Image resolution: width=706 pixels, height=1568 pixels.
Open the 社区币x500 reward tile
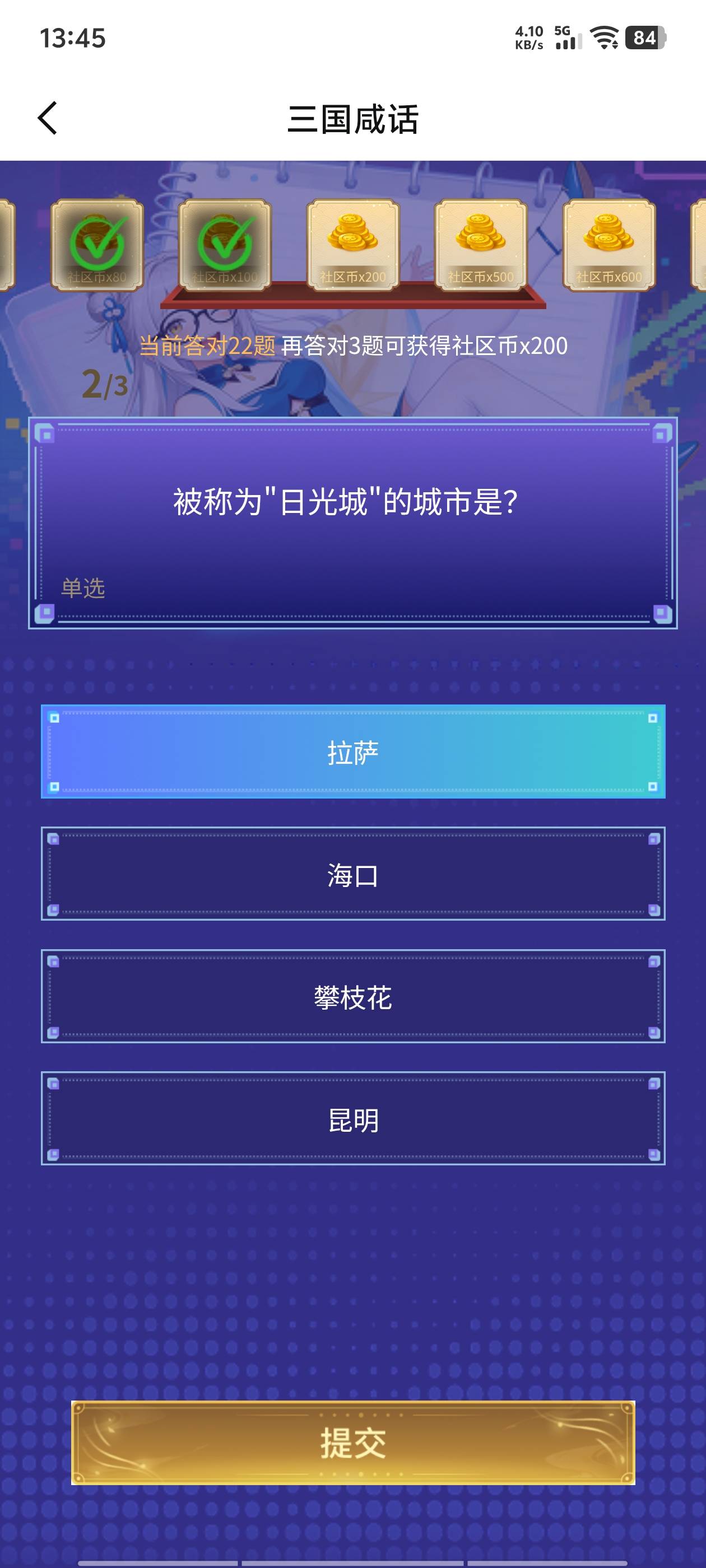tap(481, 245)
